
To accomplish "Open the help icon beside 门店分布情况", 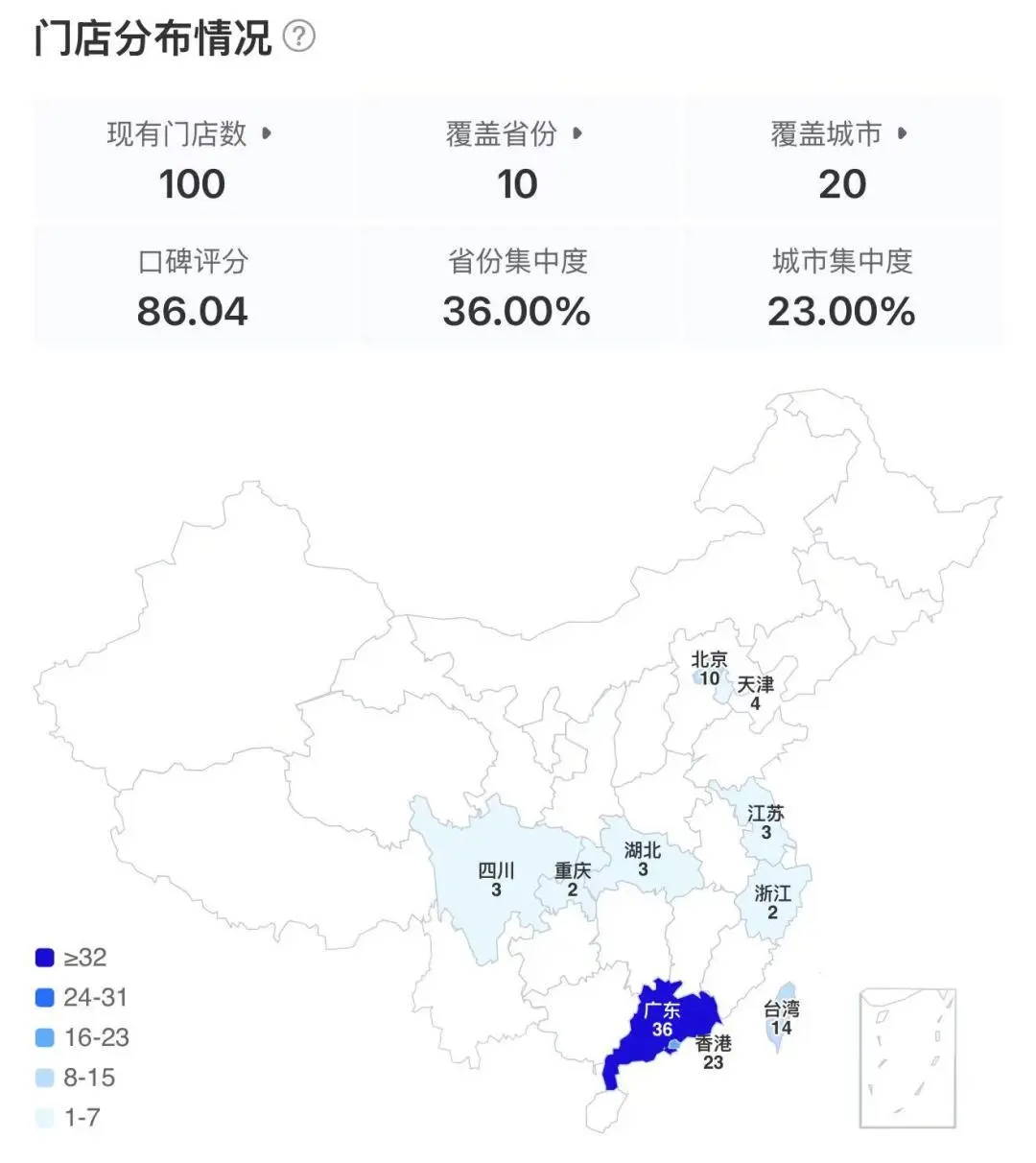I will pyautogui.click(x=299, y=37).
